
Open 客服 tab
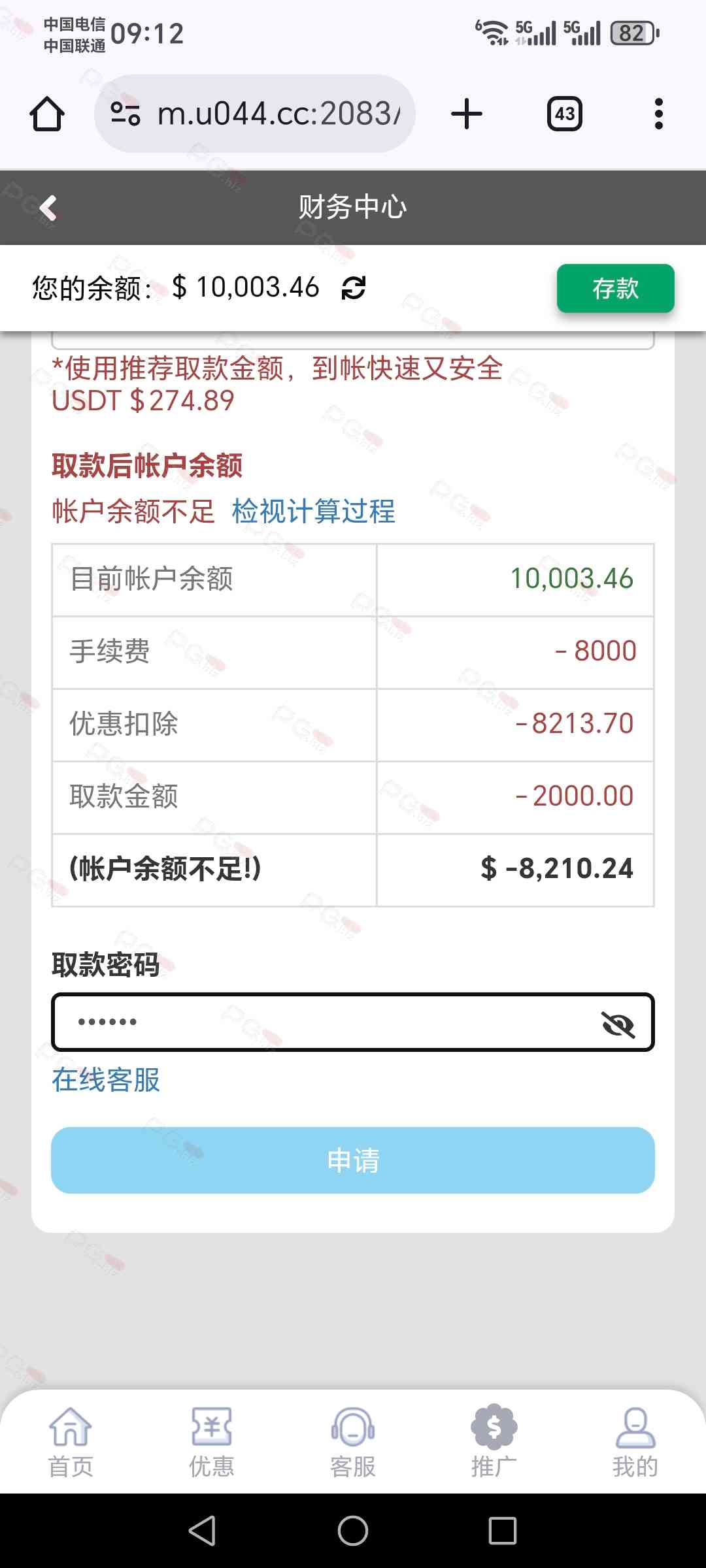tap(353, 1443)
